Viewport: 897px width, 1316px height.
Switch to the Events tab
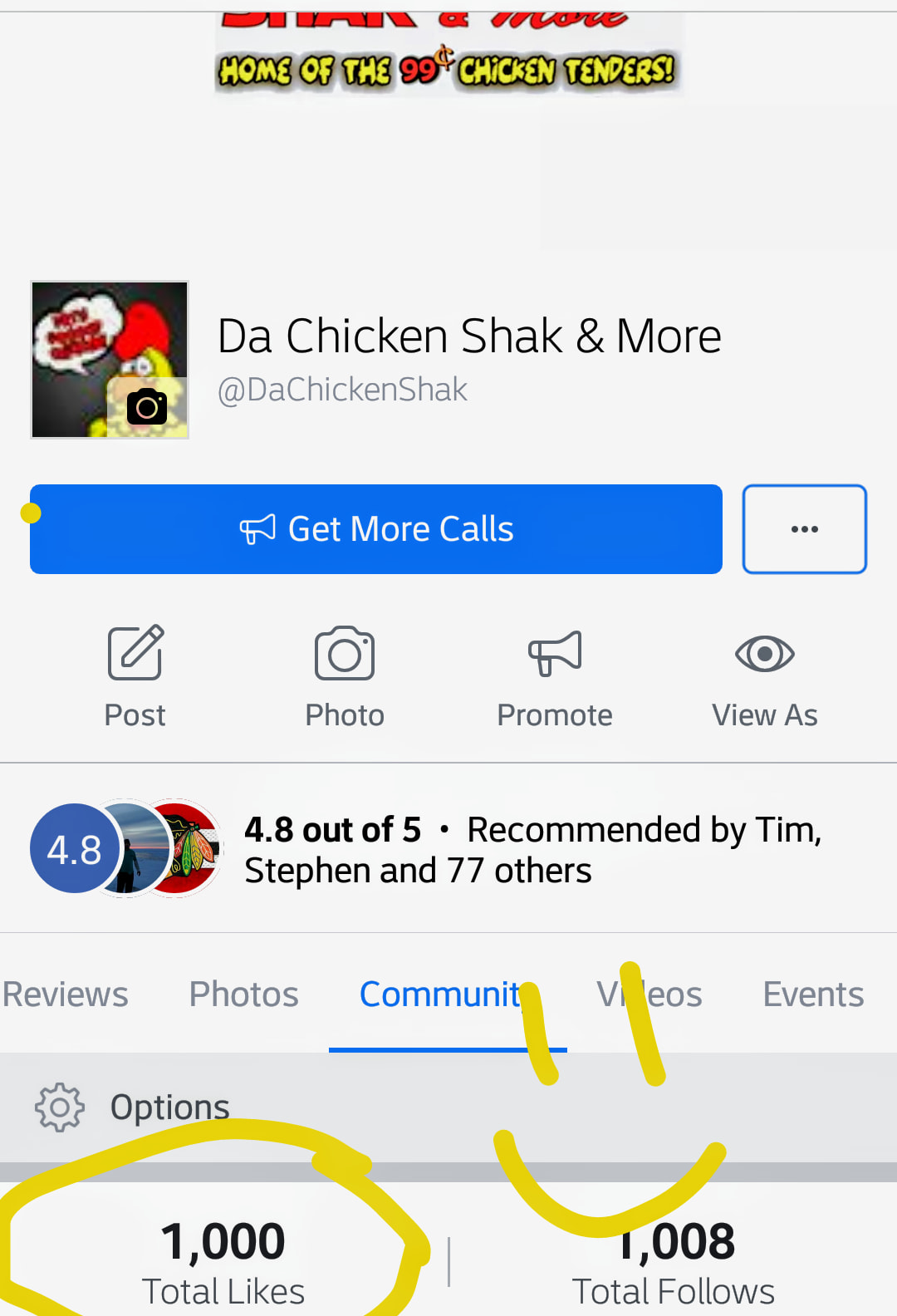coord(813,994)
